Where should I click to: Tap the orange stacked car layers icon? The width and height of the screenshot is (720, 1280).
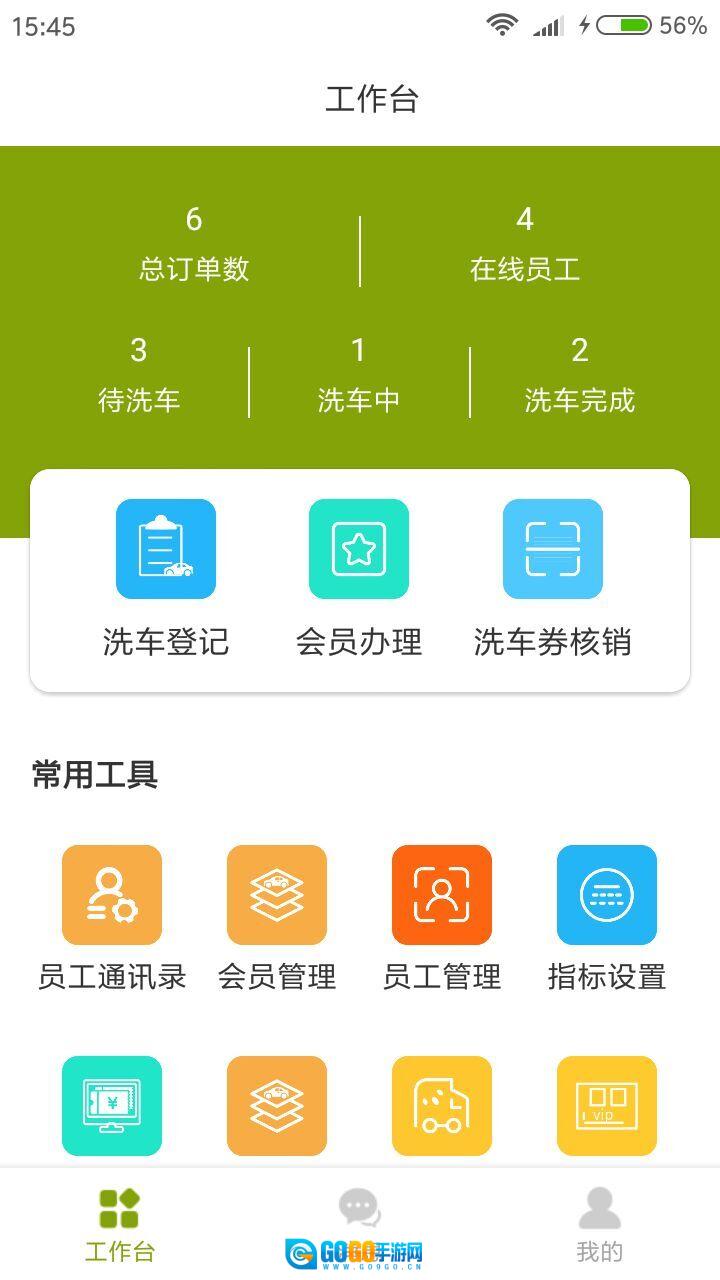(x=277, y=1105)
